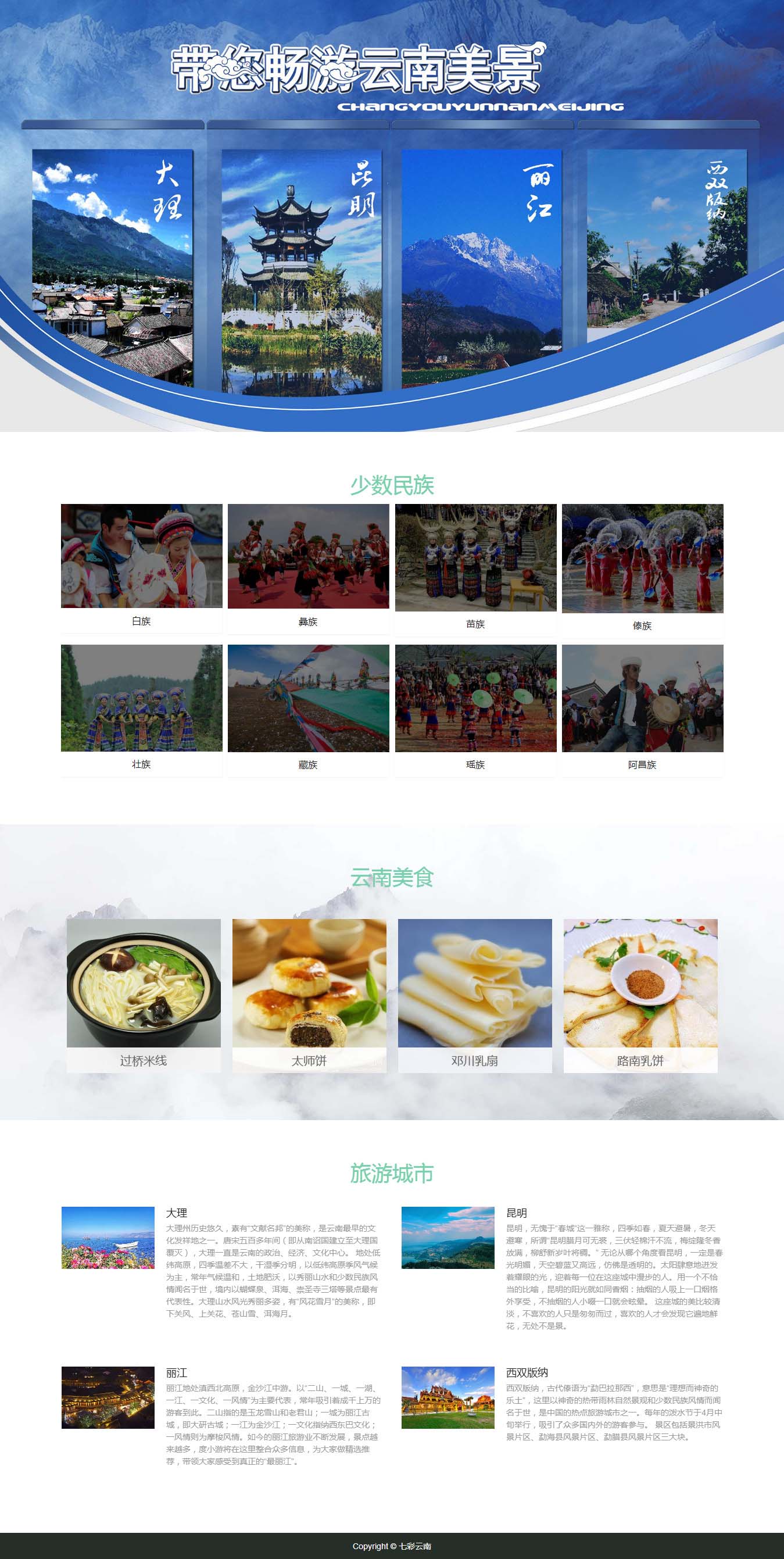The image size is (784, 1559).
Task: Select the 苗族 photo card
Action: click(x=475, y=570)
